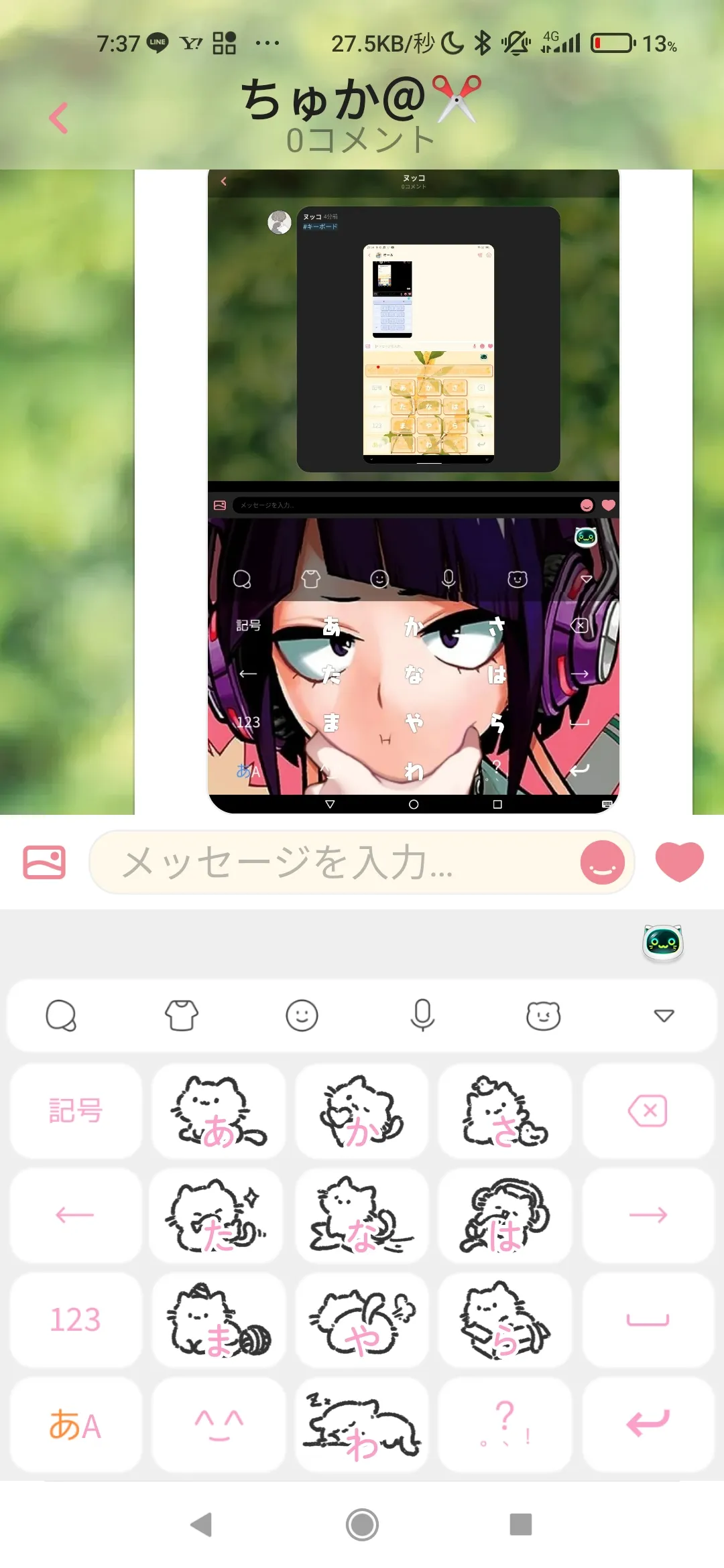Open the 記号 symbols key
The image size is (724, 1568).
point(76,1111)
